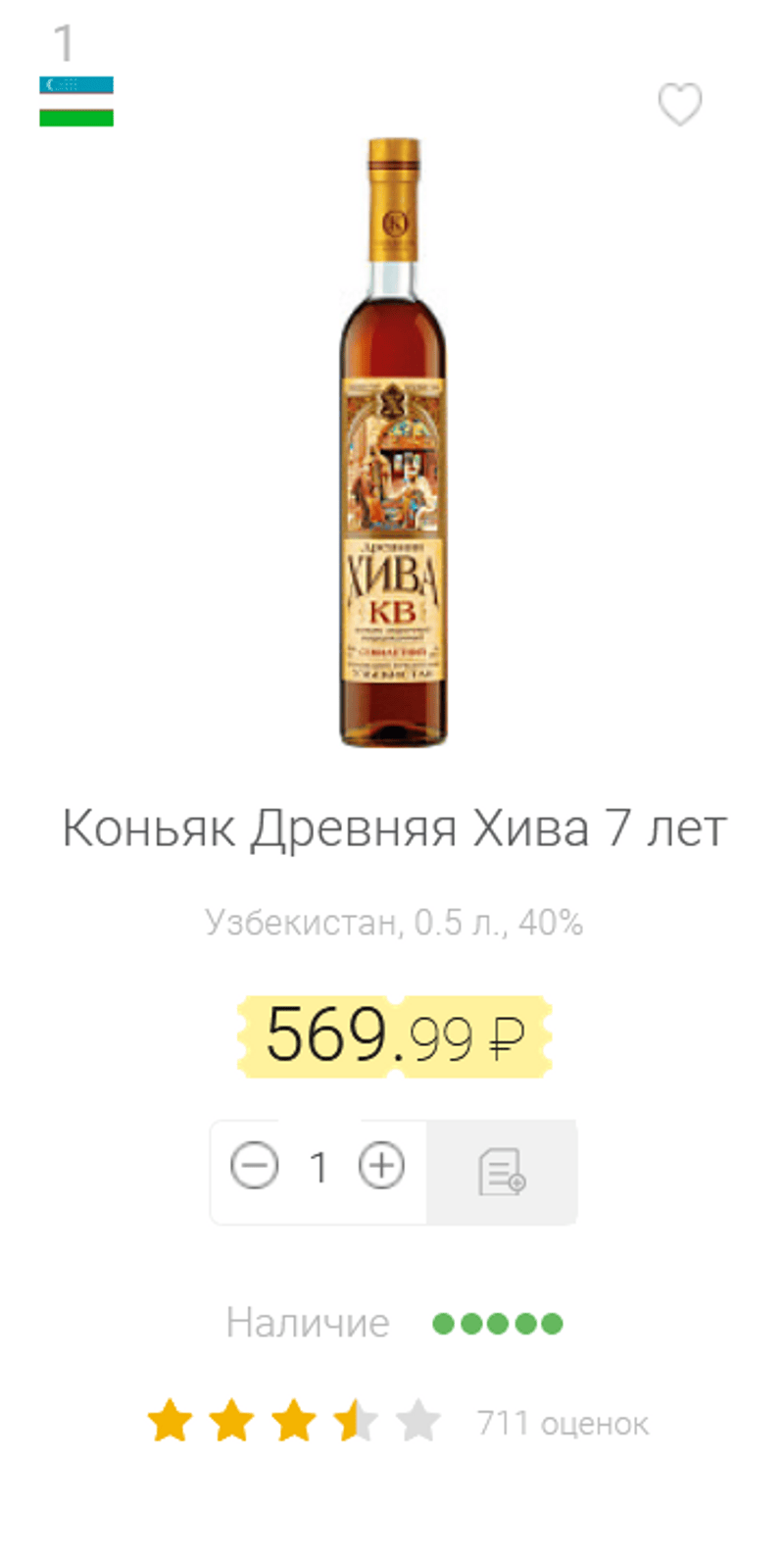The height and width of the screenshot is (1558, 784).
Task: Open the Древняя Хива bottle image
Action: coord(393,441)
